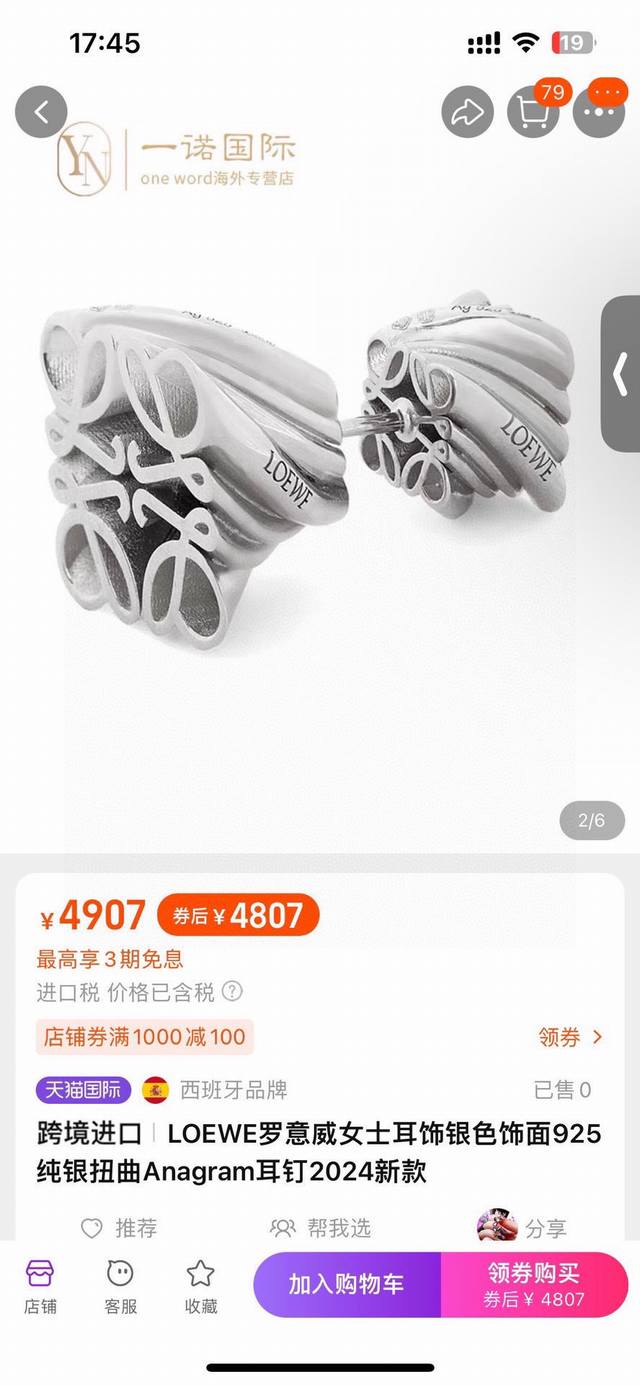Tap the import tax info question mark

point(232,992)
